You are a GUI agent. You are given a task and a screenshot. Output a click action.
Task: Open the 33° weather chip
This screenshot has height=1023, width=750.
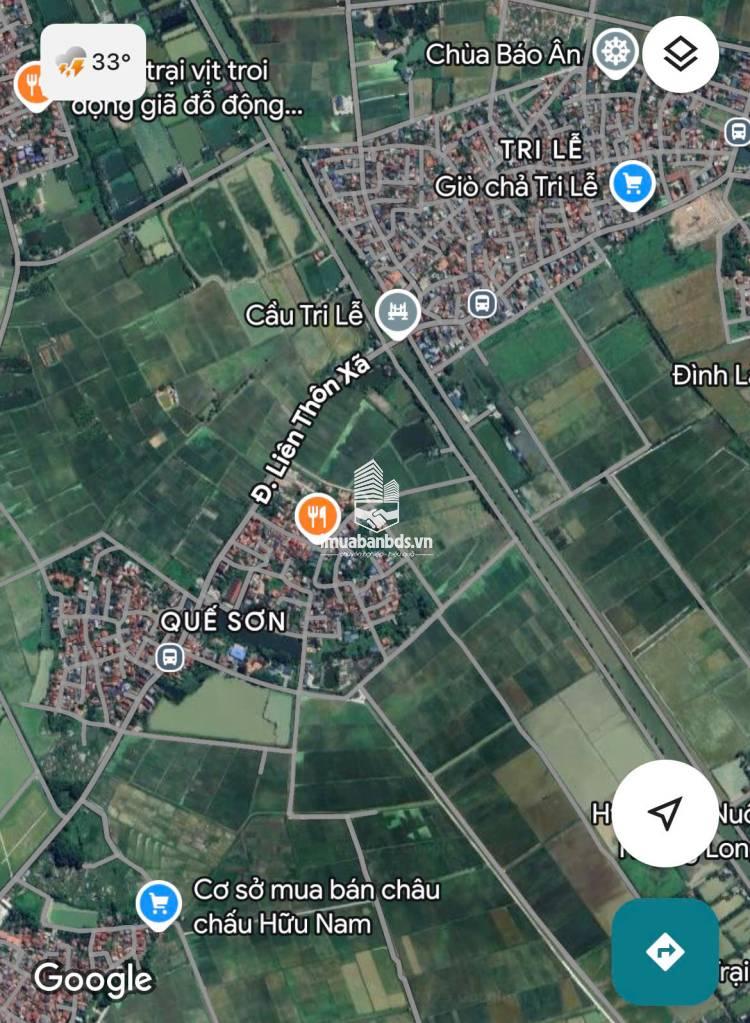coord(94,62)
